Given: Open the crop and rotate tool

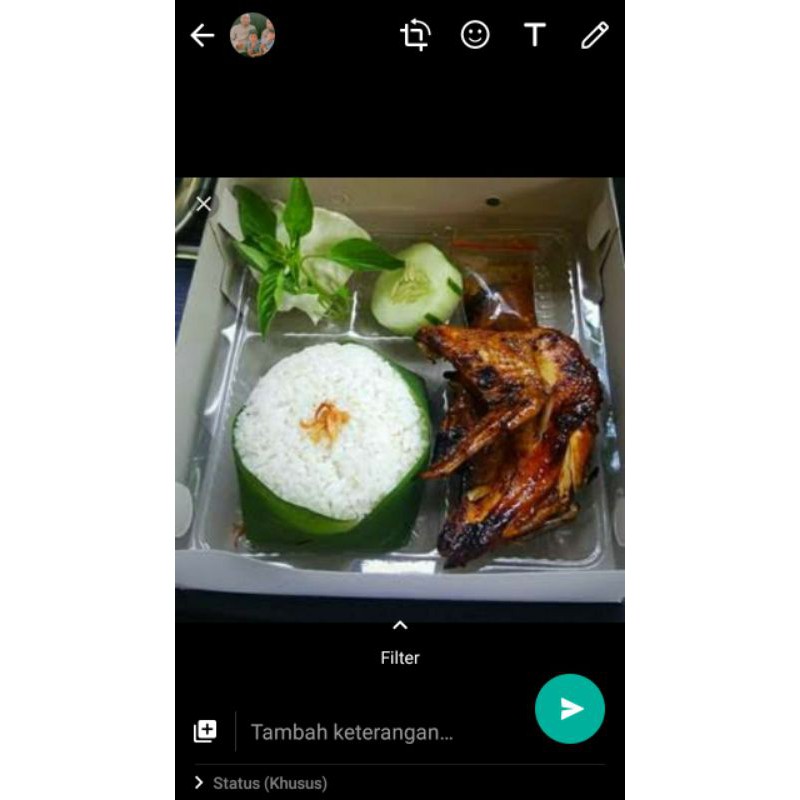Looking at the screenshot, I should 415,35.
